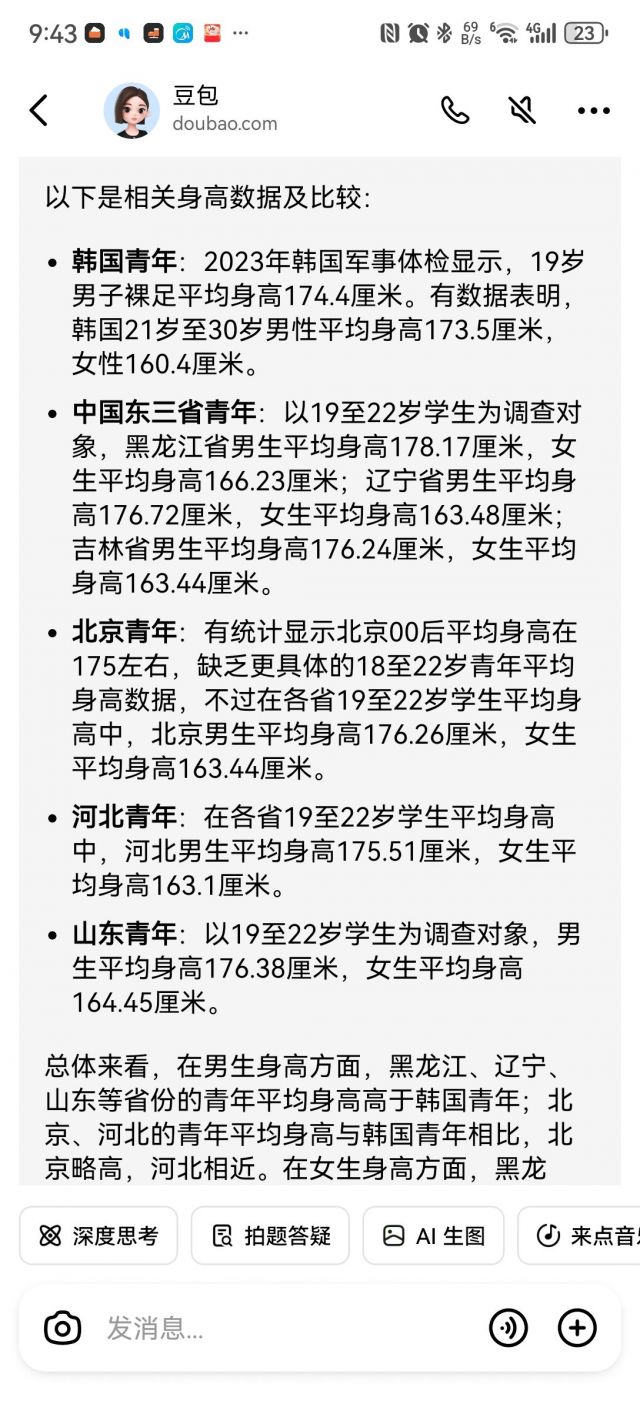640x1411 pixels.
Task: Go back using the top-left arrow
Action: tap(39, 110)
